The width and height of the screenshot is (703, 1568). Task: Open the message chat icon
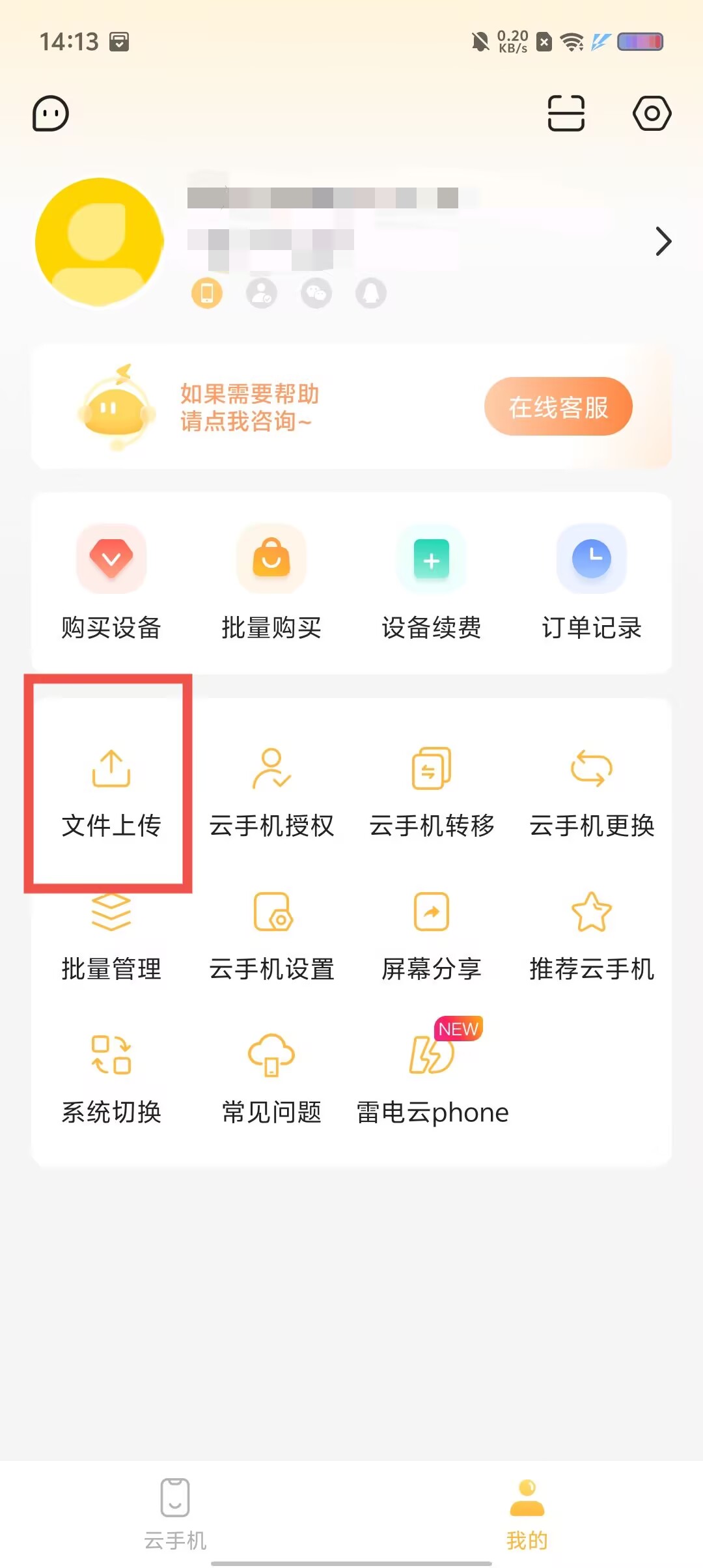[x=51, y=114]
